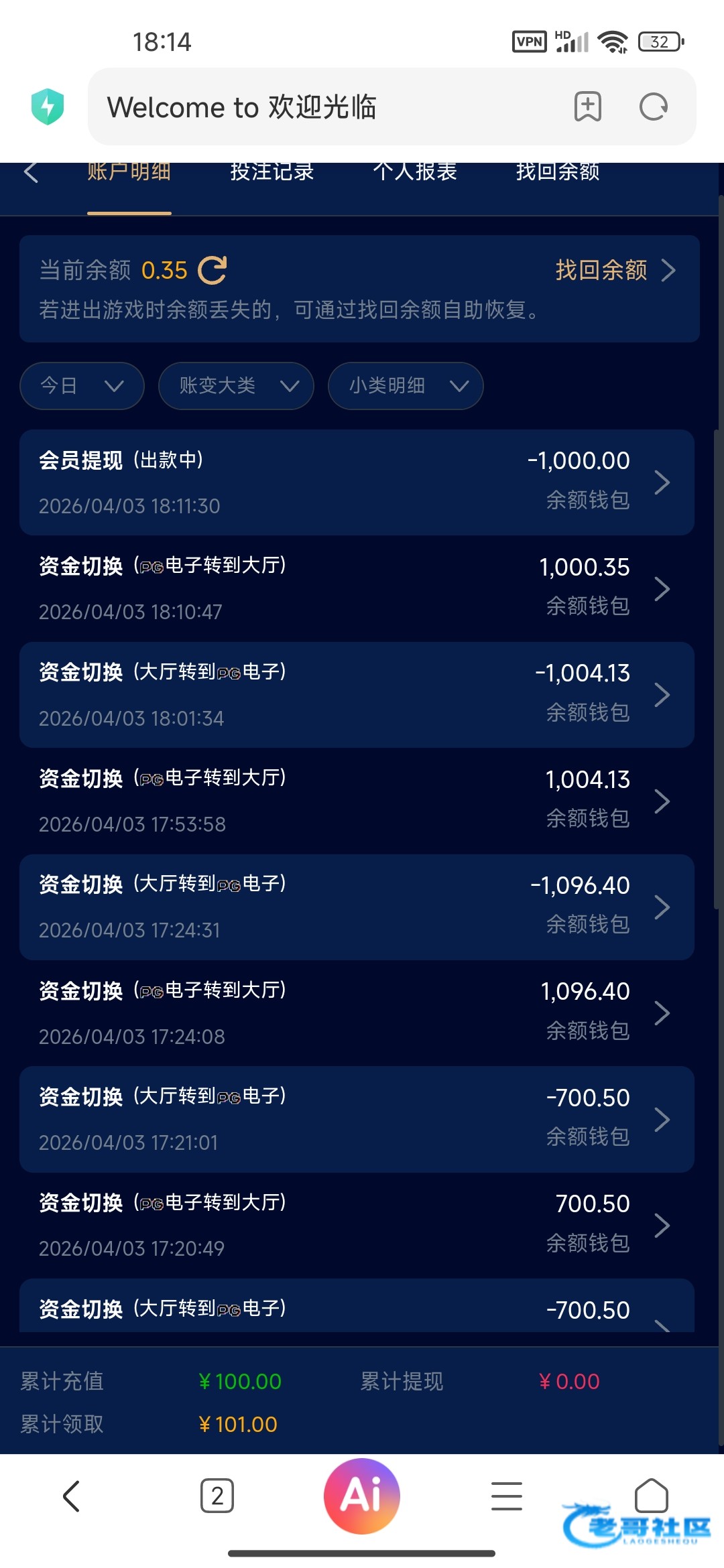Open the 1,004.13 transfer at 17:53:58
This screenshot has height=1568, width=724.
click(x=357, y=801)
